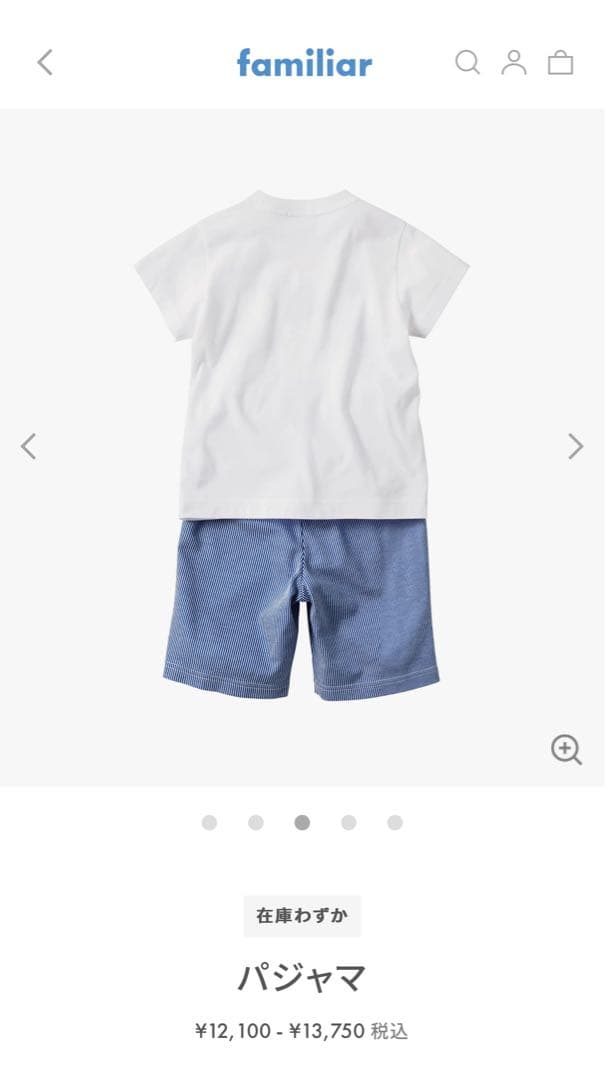The width and height of the screenshot is (605, 1080).
Task: Open the account profile icon
Action: tap(514, 63)
